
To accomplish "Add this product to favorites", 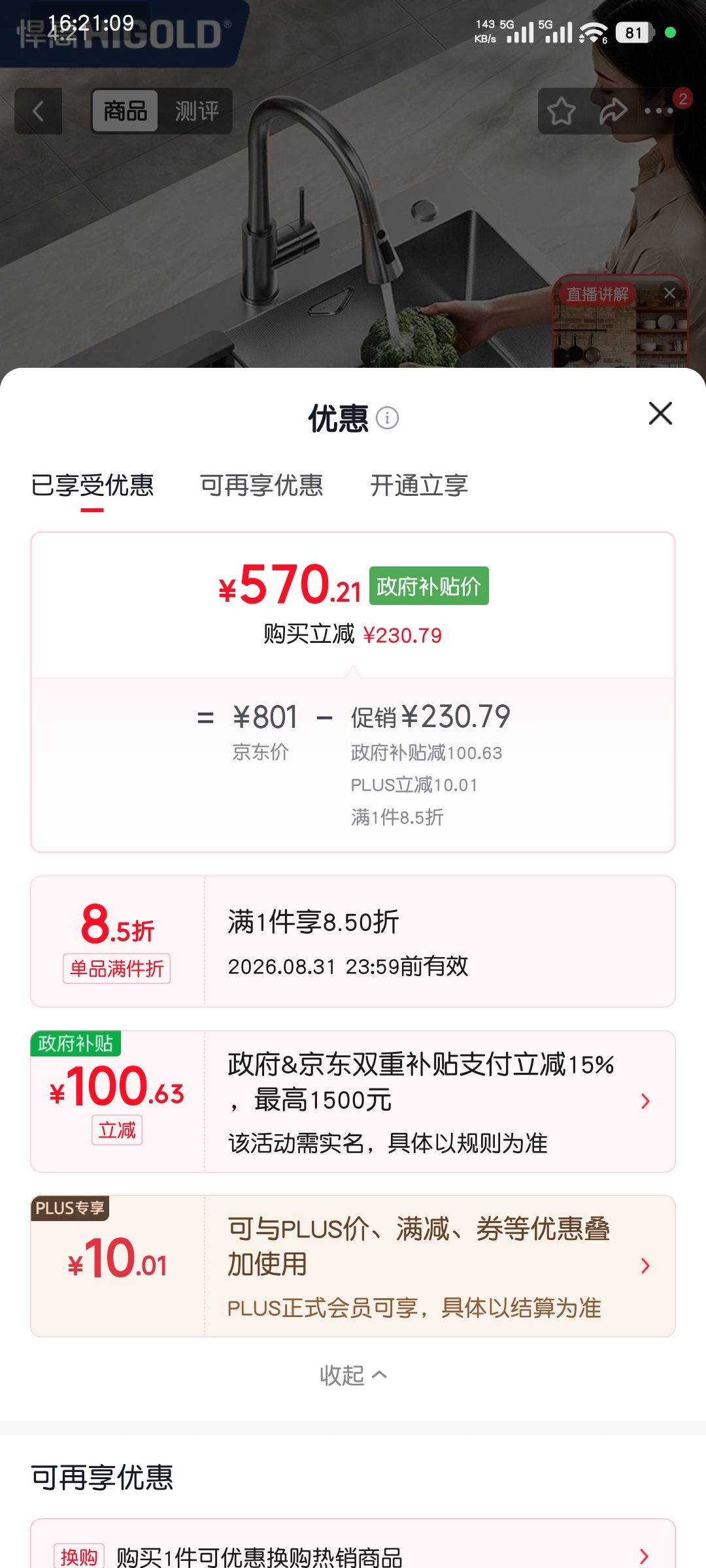I will tap(562, 111).
